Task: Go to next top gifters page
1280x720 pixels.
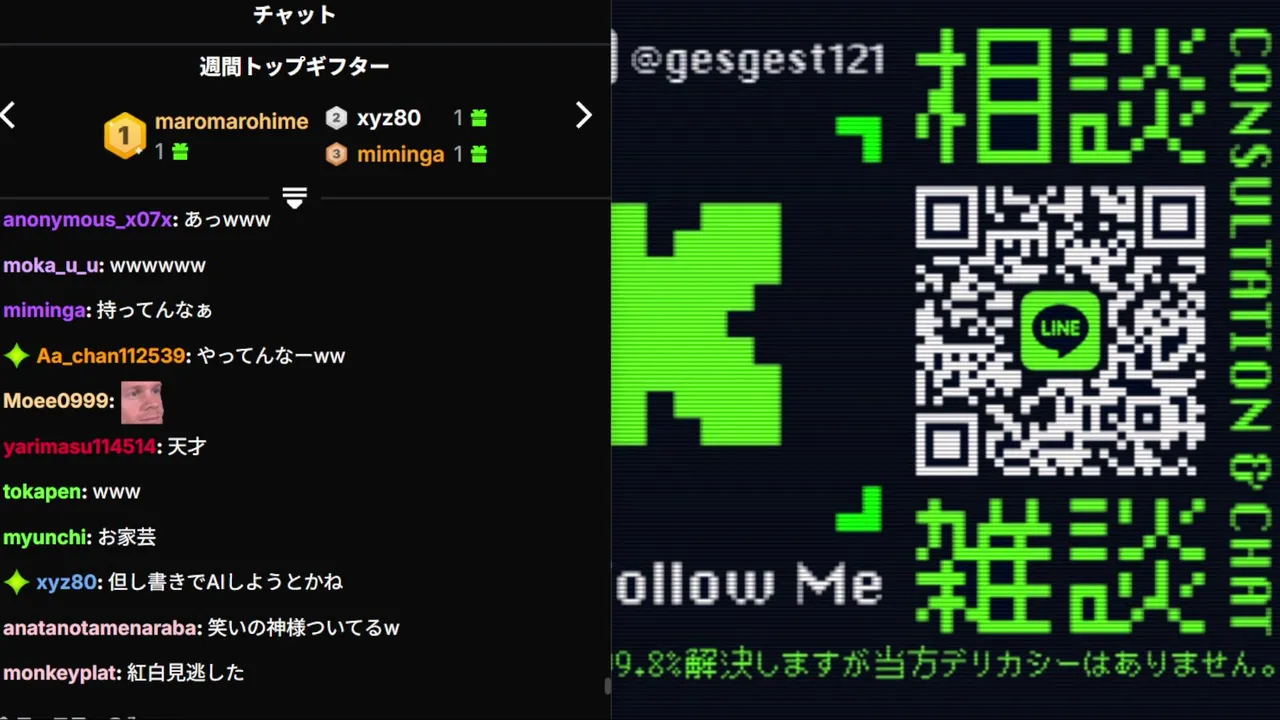Action: (584, 115)
